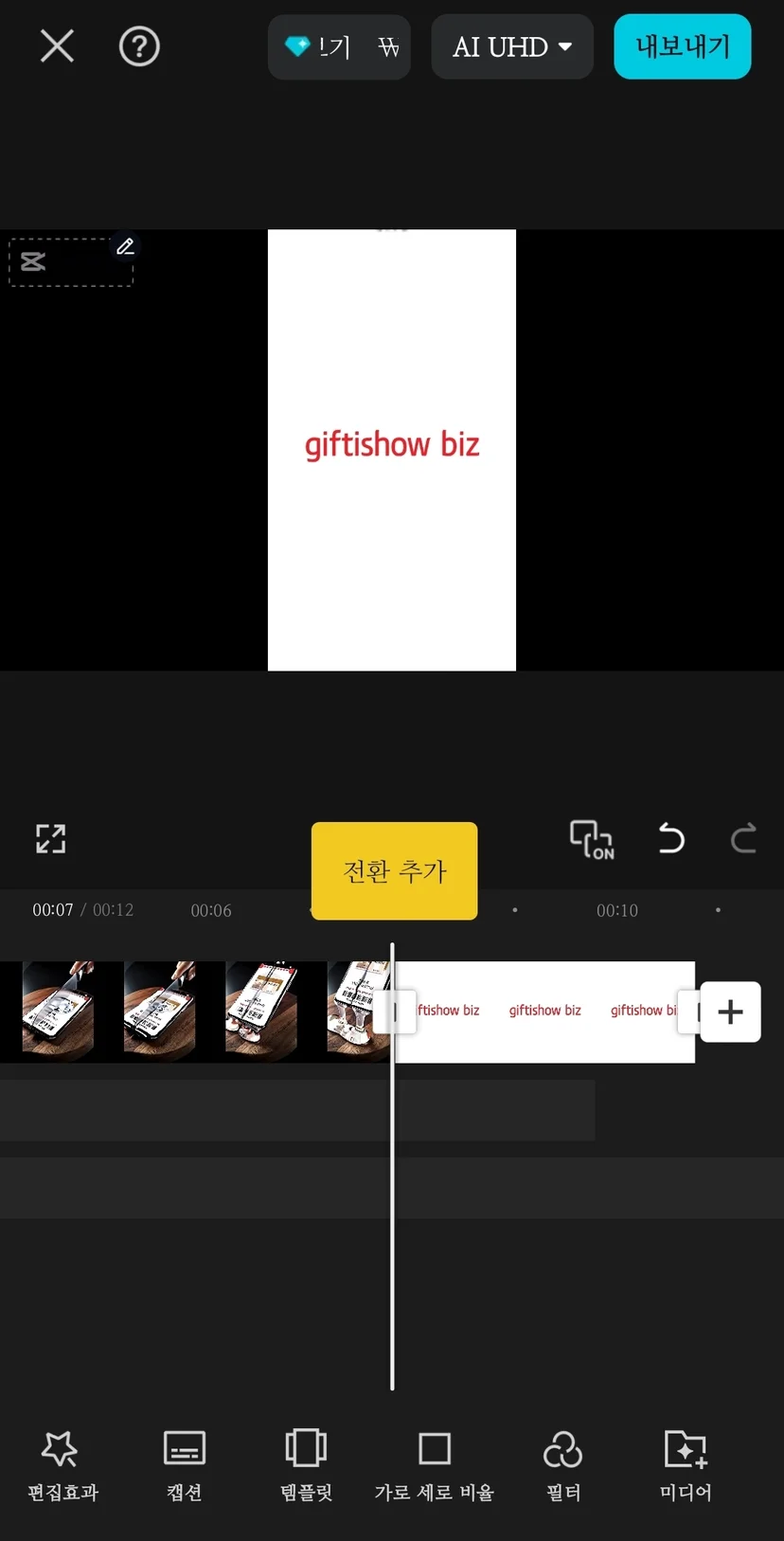Close the editor with the X icon
This screenshot has height=1541, width=784.
click(57, 45)
